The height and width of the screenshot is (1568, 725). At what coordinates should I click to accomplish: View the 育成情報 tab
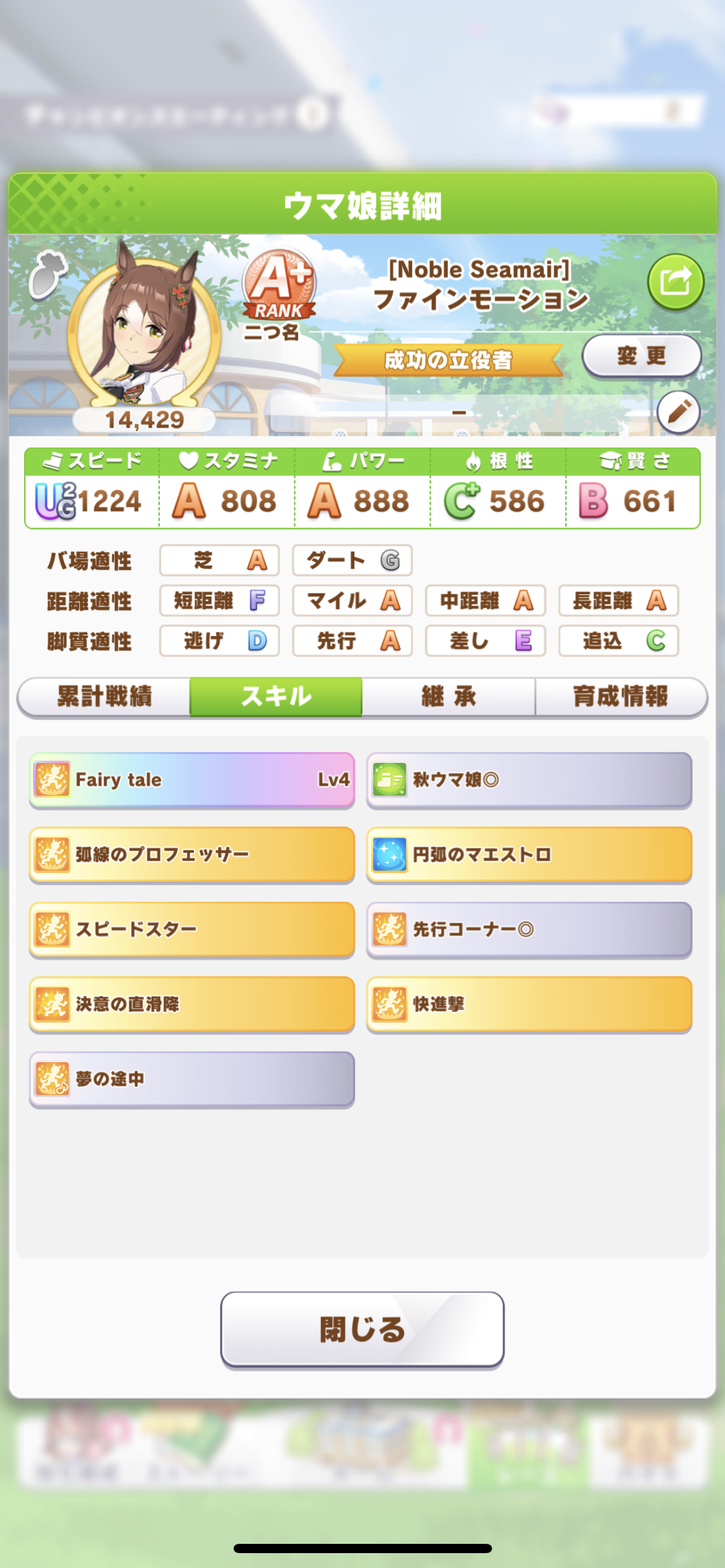(x=621, y=697)
